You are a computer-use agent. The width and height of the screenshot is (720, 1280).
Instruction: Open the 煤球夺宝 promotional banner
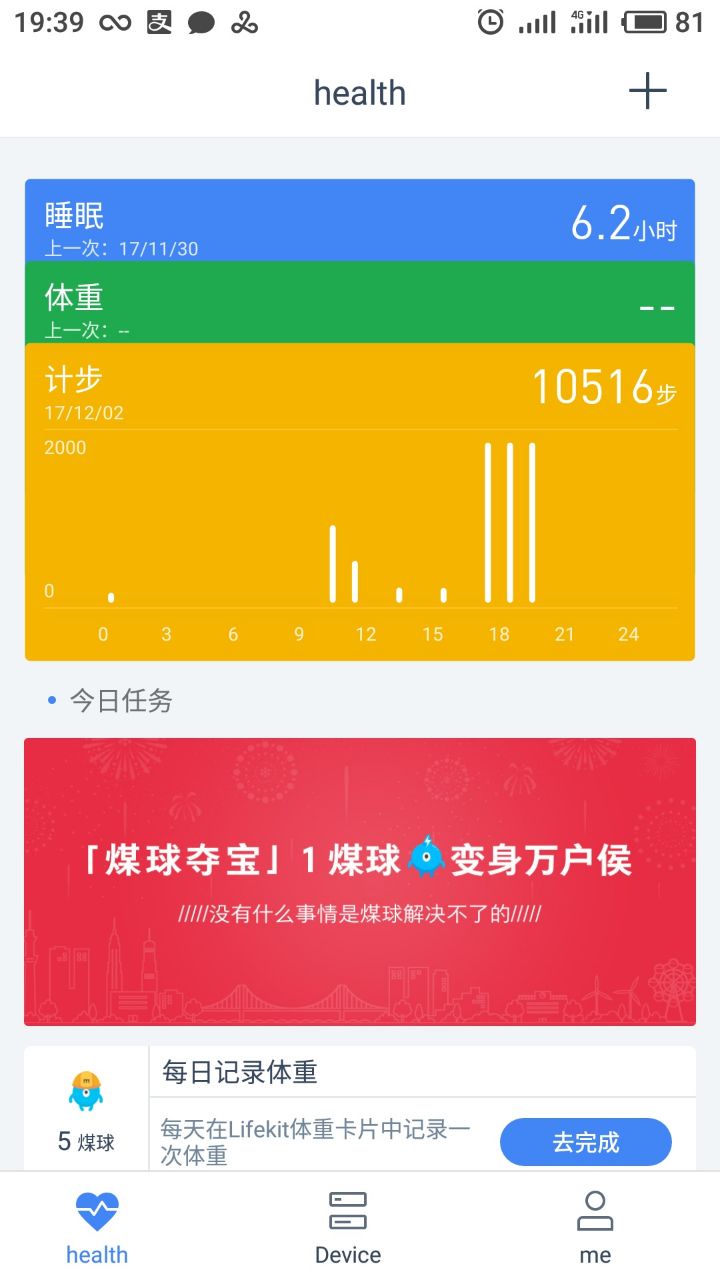(x=360, y=881)
